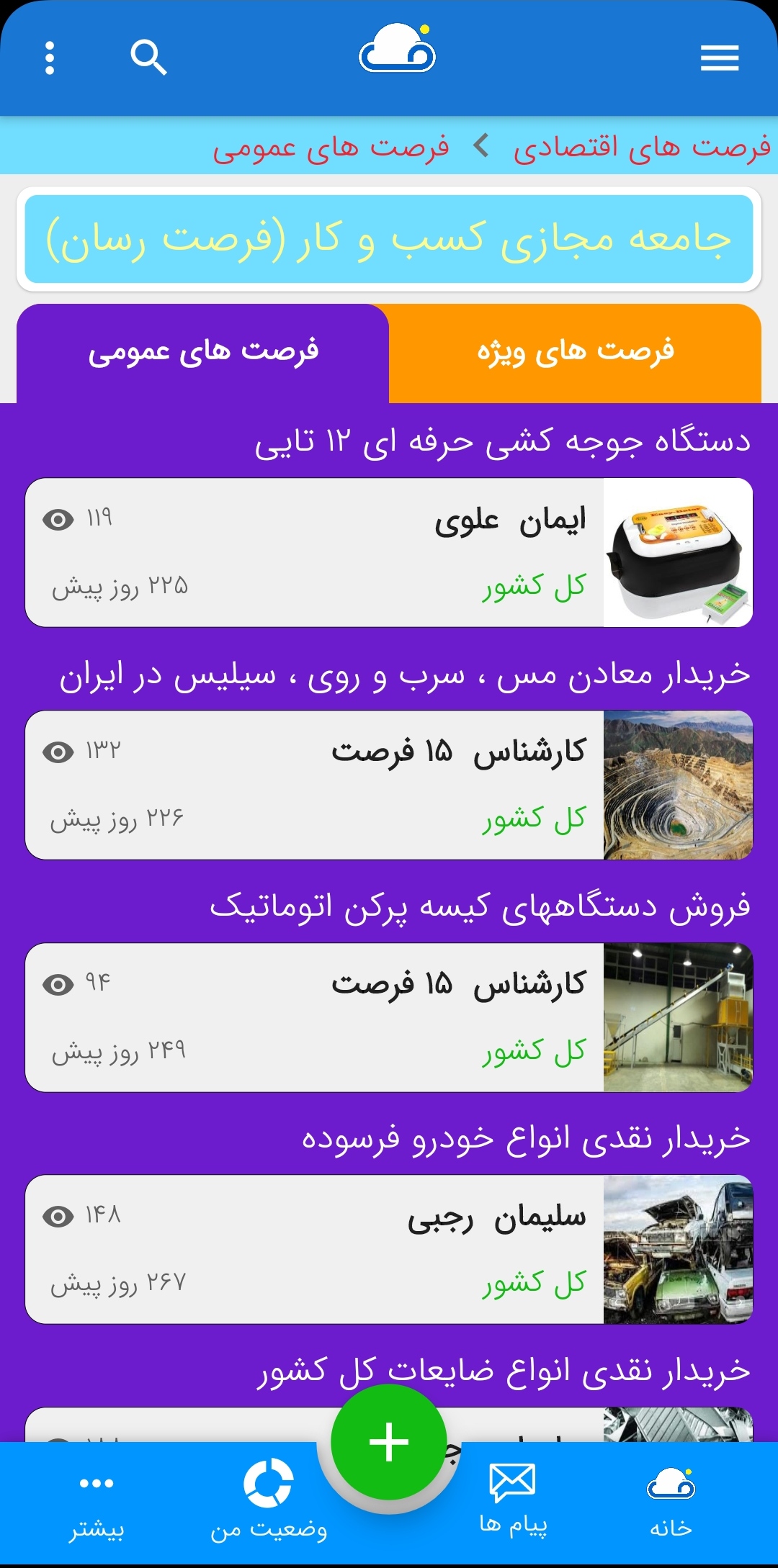
Task: Add a new opportunity with the plus button
Action: pyautogui.click(x=389, y=1442)
